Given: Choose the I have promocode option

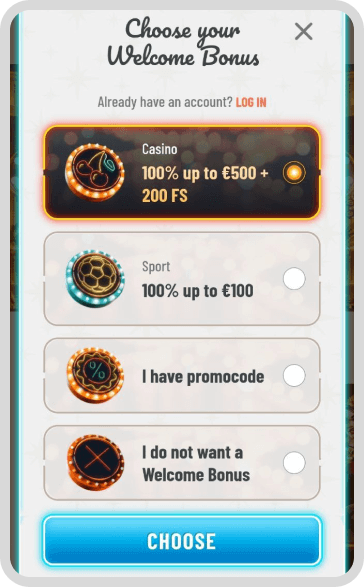Looking at the screenshot, I should [x=182, y=375].
